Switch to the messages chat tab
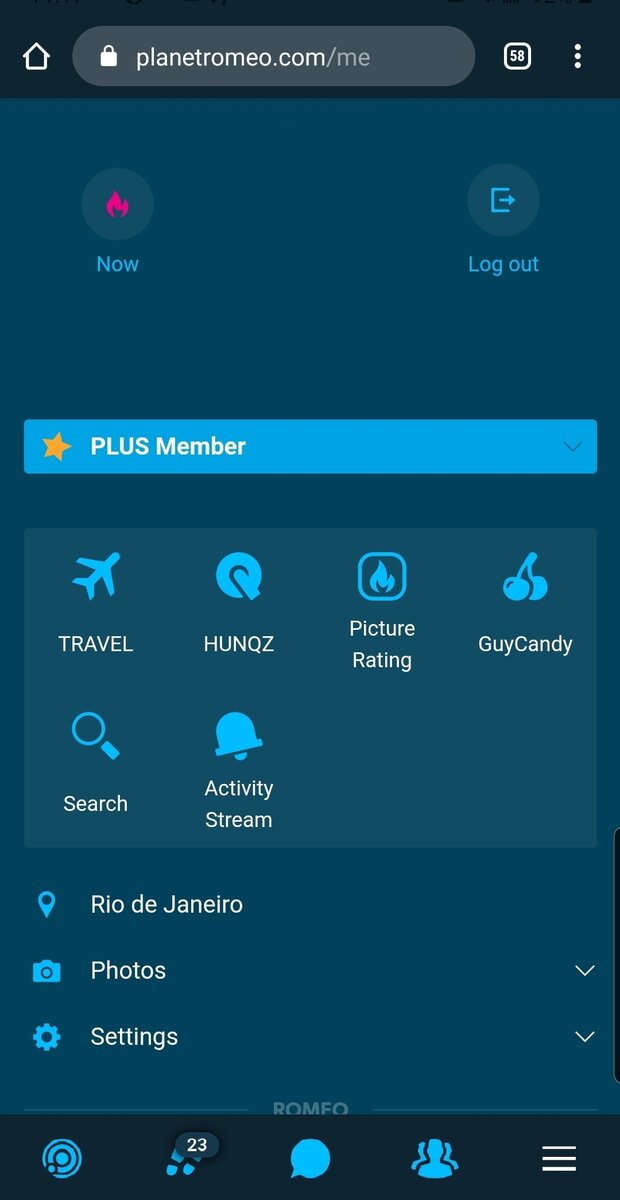This screenshot has height=1200, width=620. 310,1159
